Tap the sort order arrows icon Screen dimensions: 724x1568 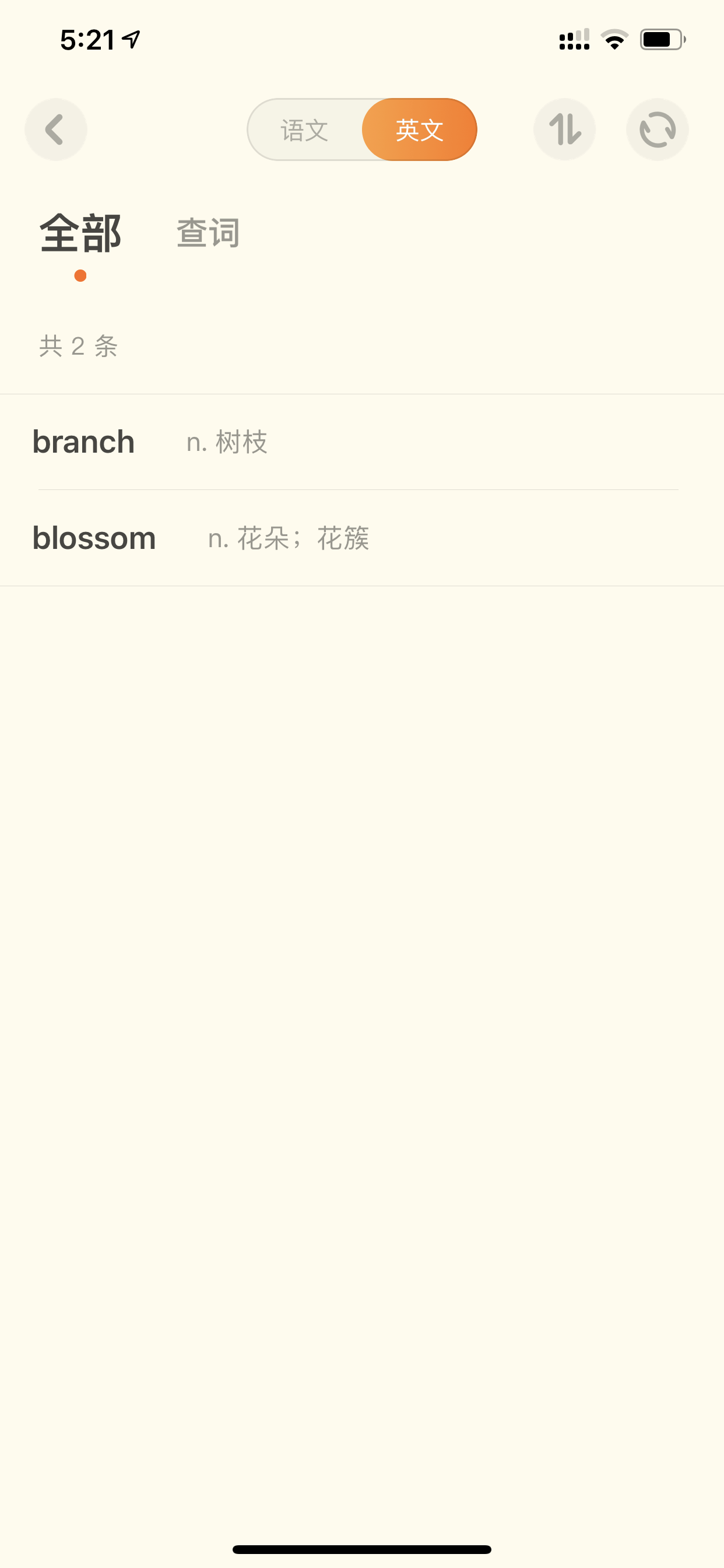pos(565,129)
